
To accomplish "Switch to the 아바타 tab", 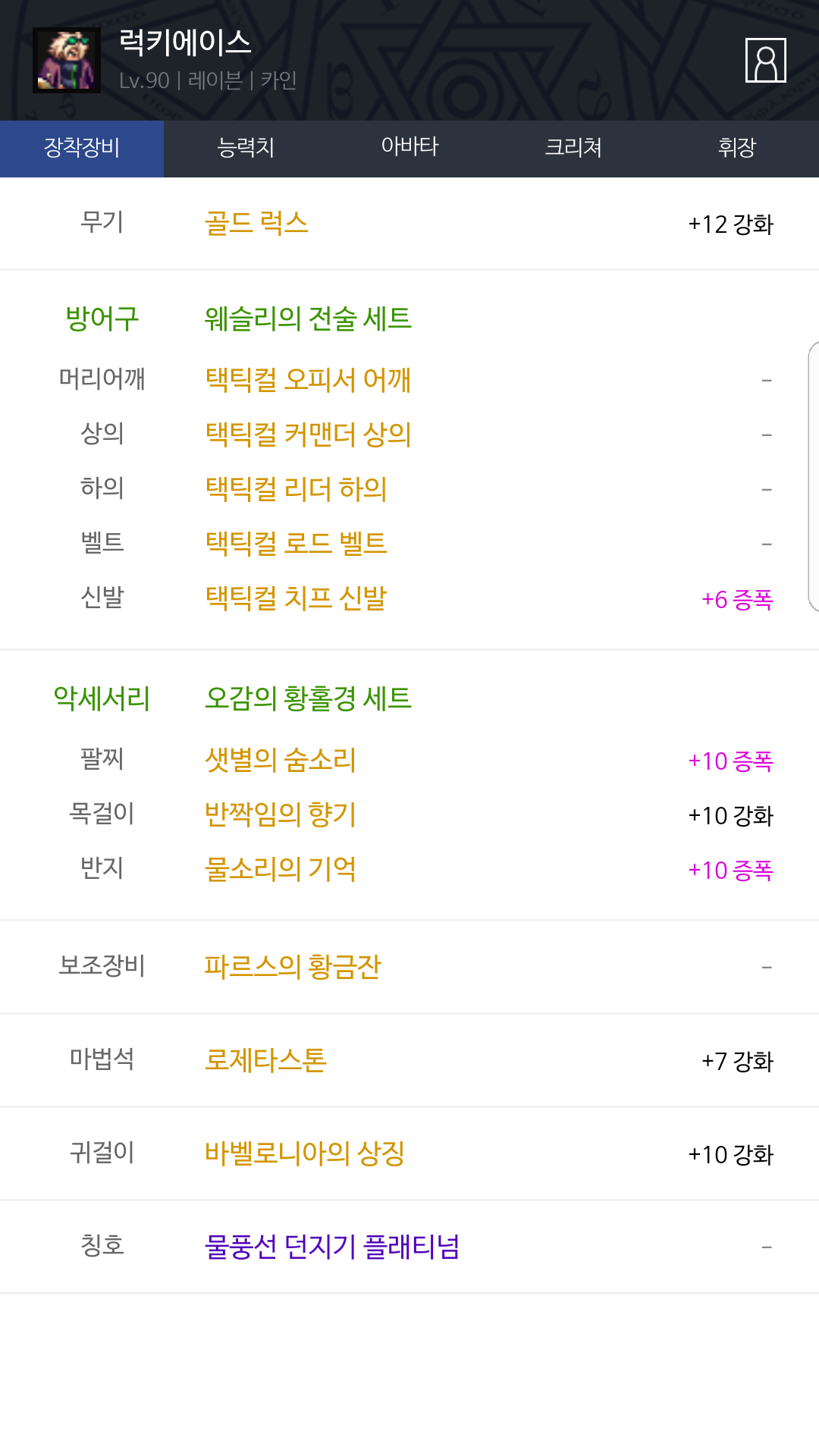I will click(409, 148).
